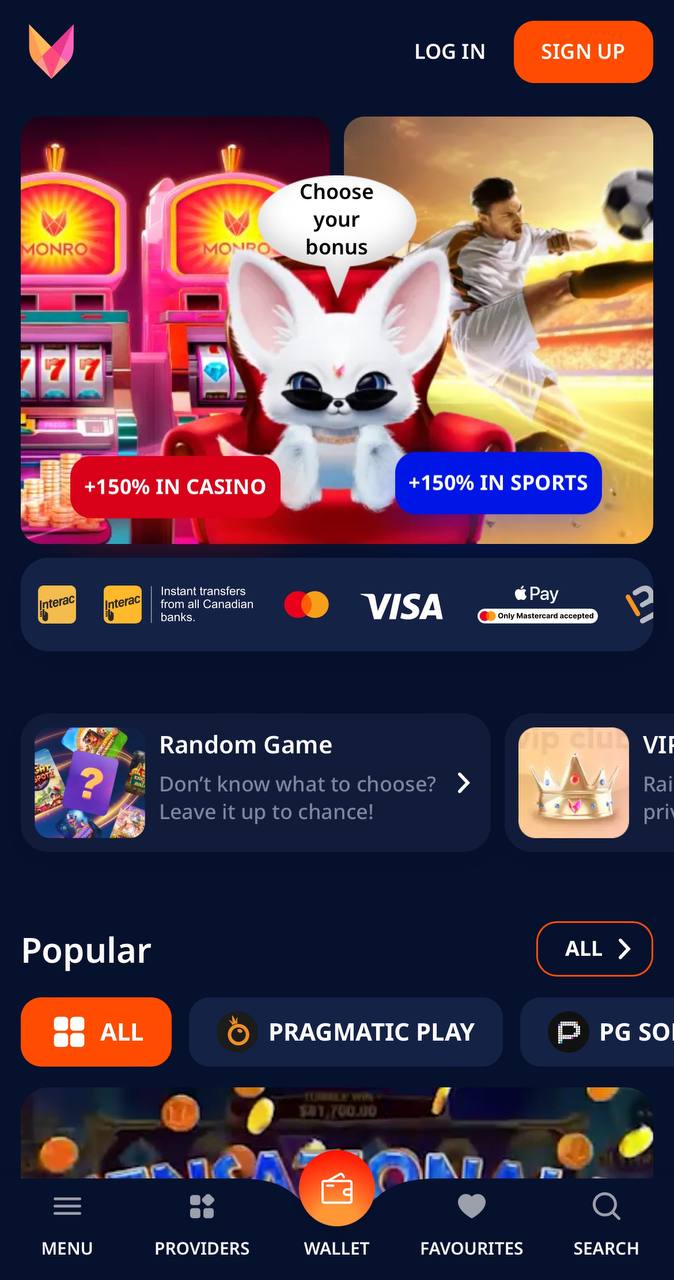Open the MENU drawer
674x1280 pixels.
(x=67, y=1224)
